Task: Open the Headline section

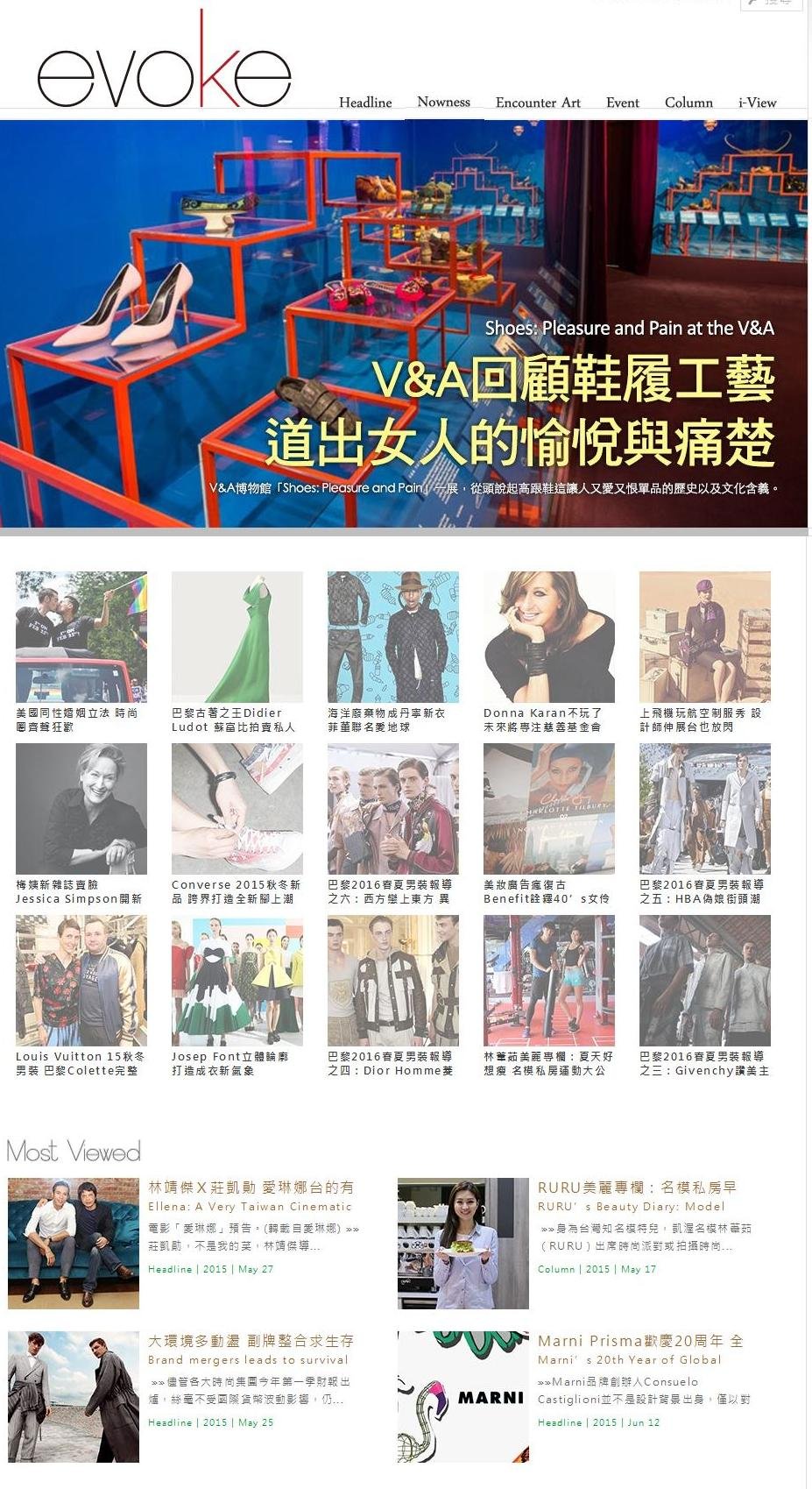Action: coord(365,103)
